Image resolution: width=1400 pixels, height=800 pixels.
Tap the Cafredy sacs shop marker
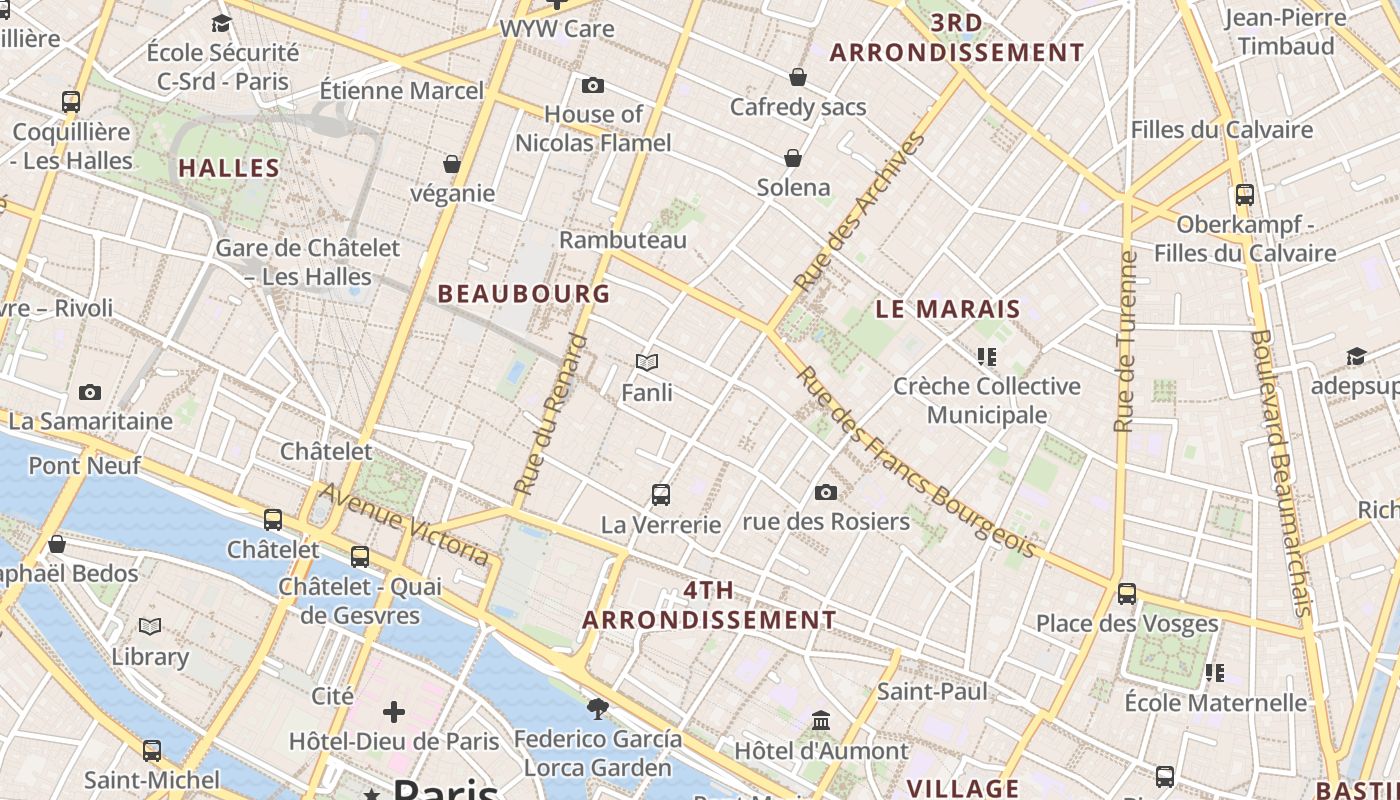(x=798, y=77)
